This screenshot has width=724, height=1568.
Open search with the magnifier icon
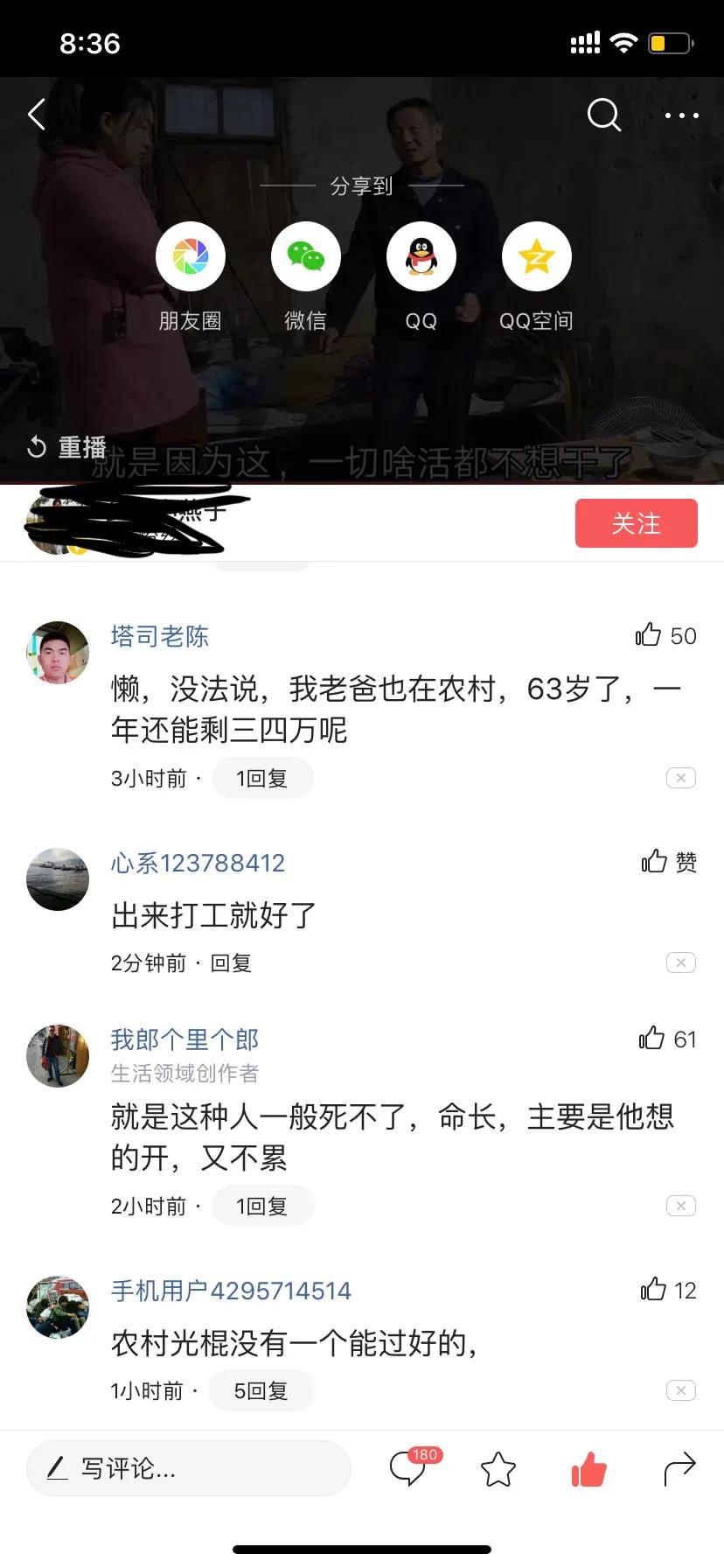click(x=603, y=115)
